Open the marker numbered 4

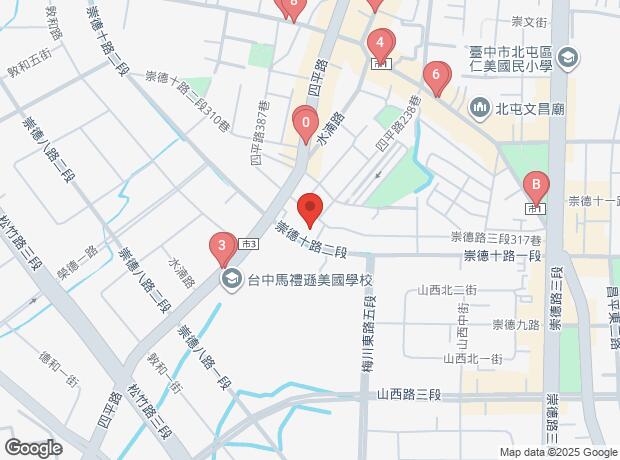[x=379, y=44]
